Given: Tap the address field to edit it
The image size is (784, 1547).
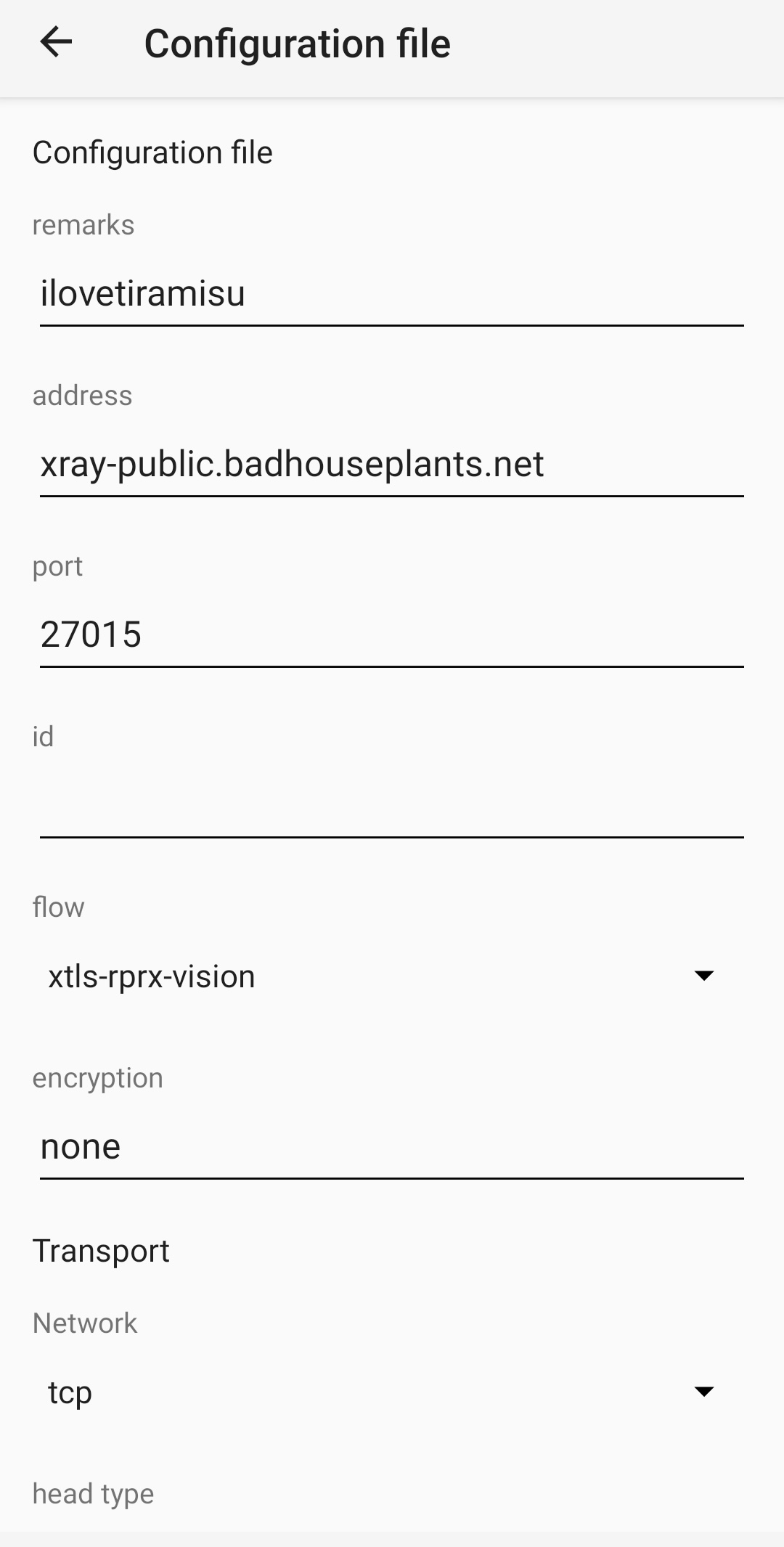Looking at the screenshot, I should [x=392, y=465].
